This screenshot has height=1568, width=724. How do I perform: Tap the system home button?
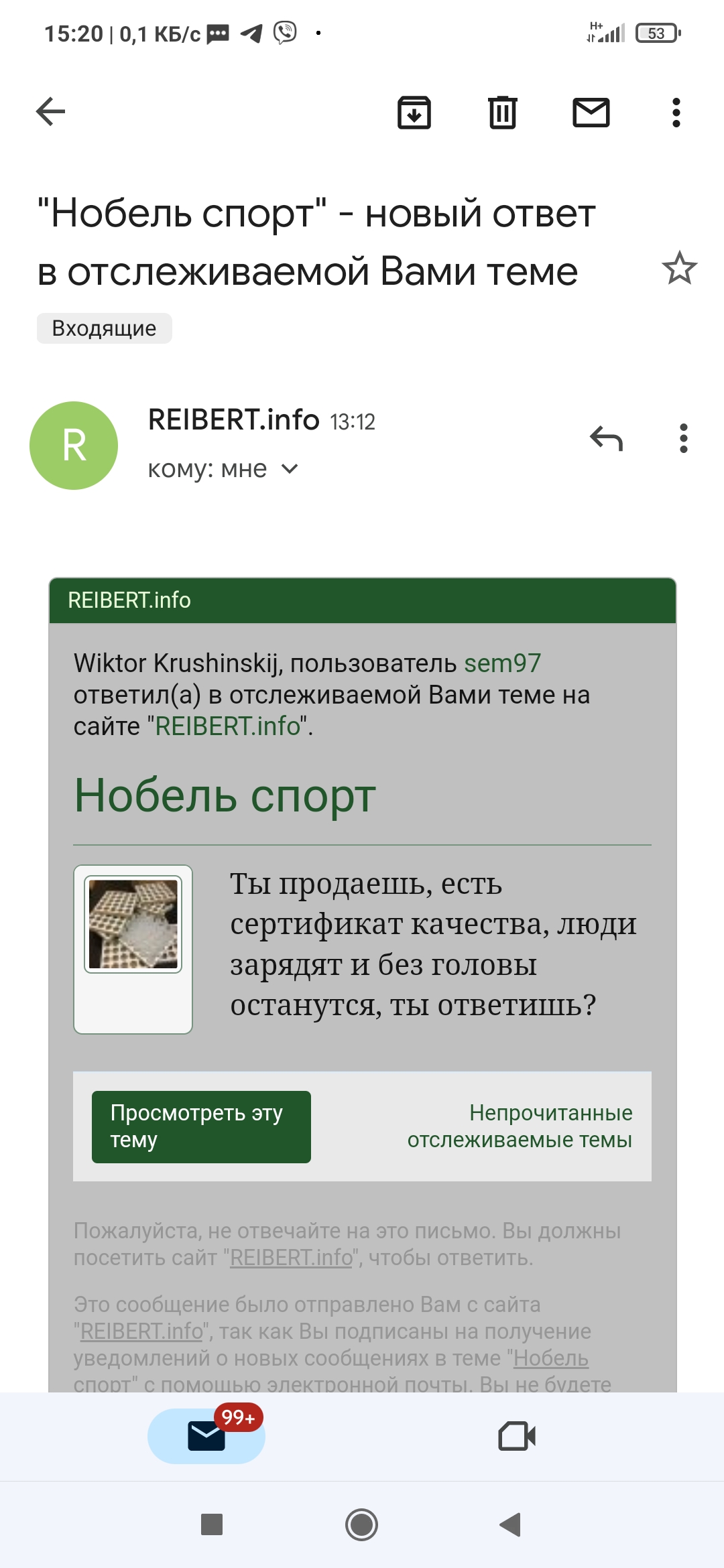coord(362,1525)
